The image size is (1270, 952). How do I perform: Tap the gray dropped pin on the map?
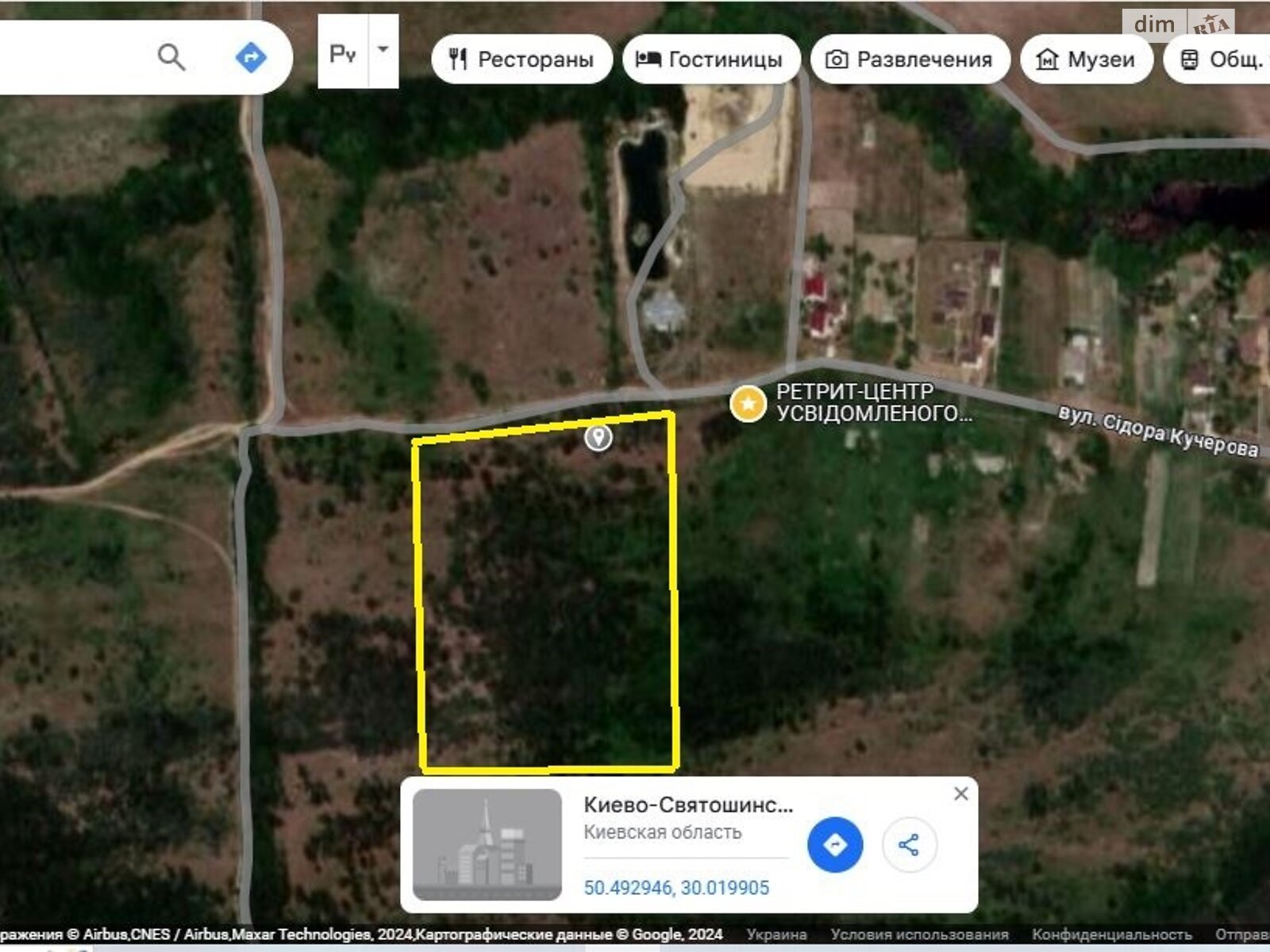point(598,436)
